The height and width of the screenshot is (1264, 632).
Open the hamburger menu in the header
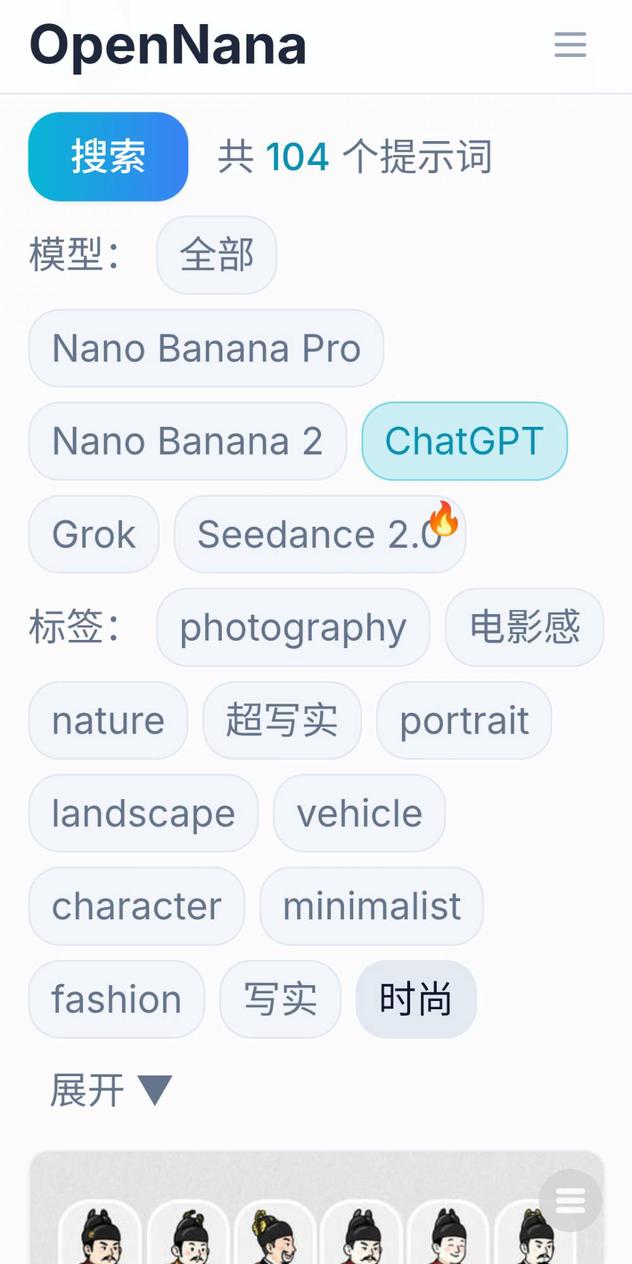coord(570,45)
